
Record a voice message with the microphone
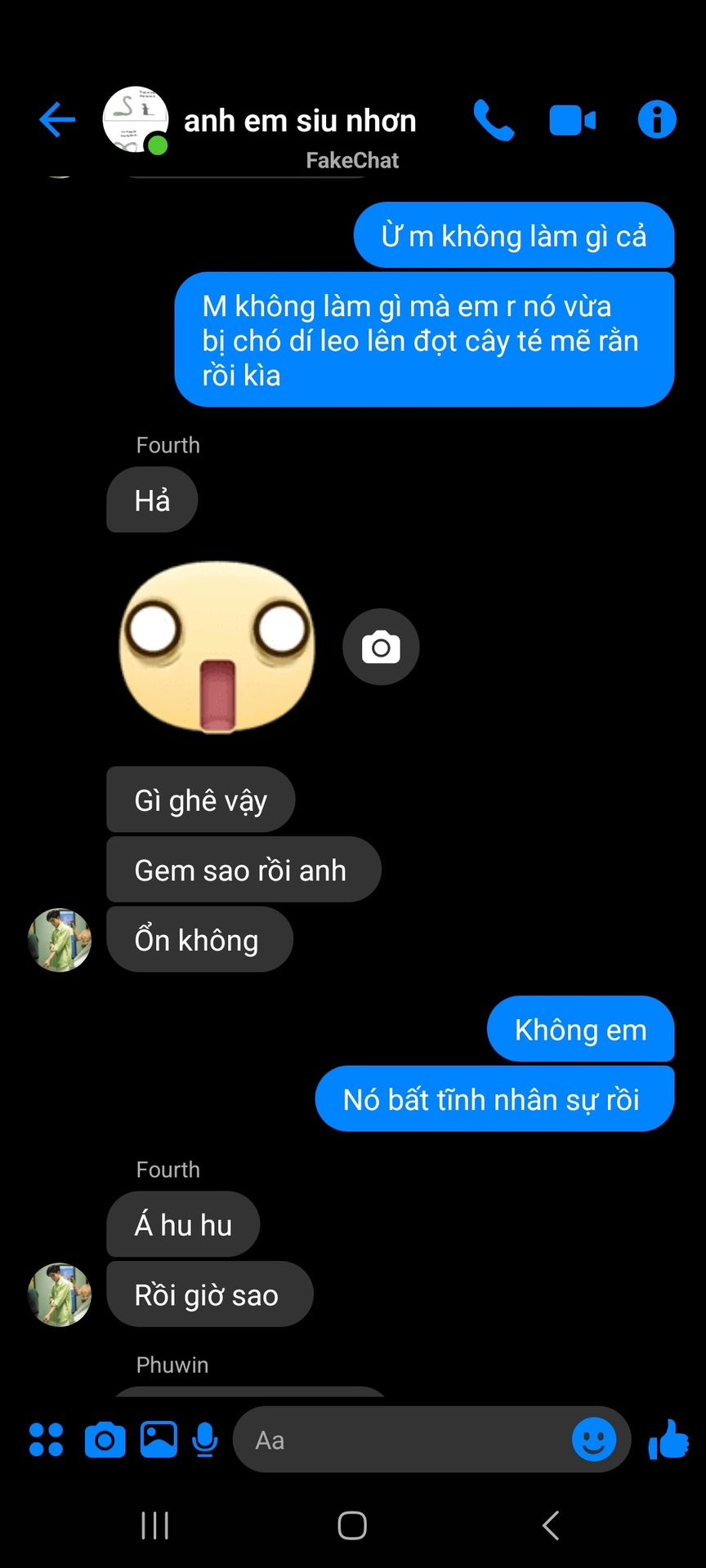[205, 1440]
